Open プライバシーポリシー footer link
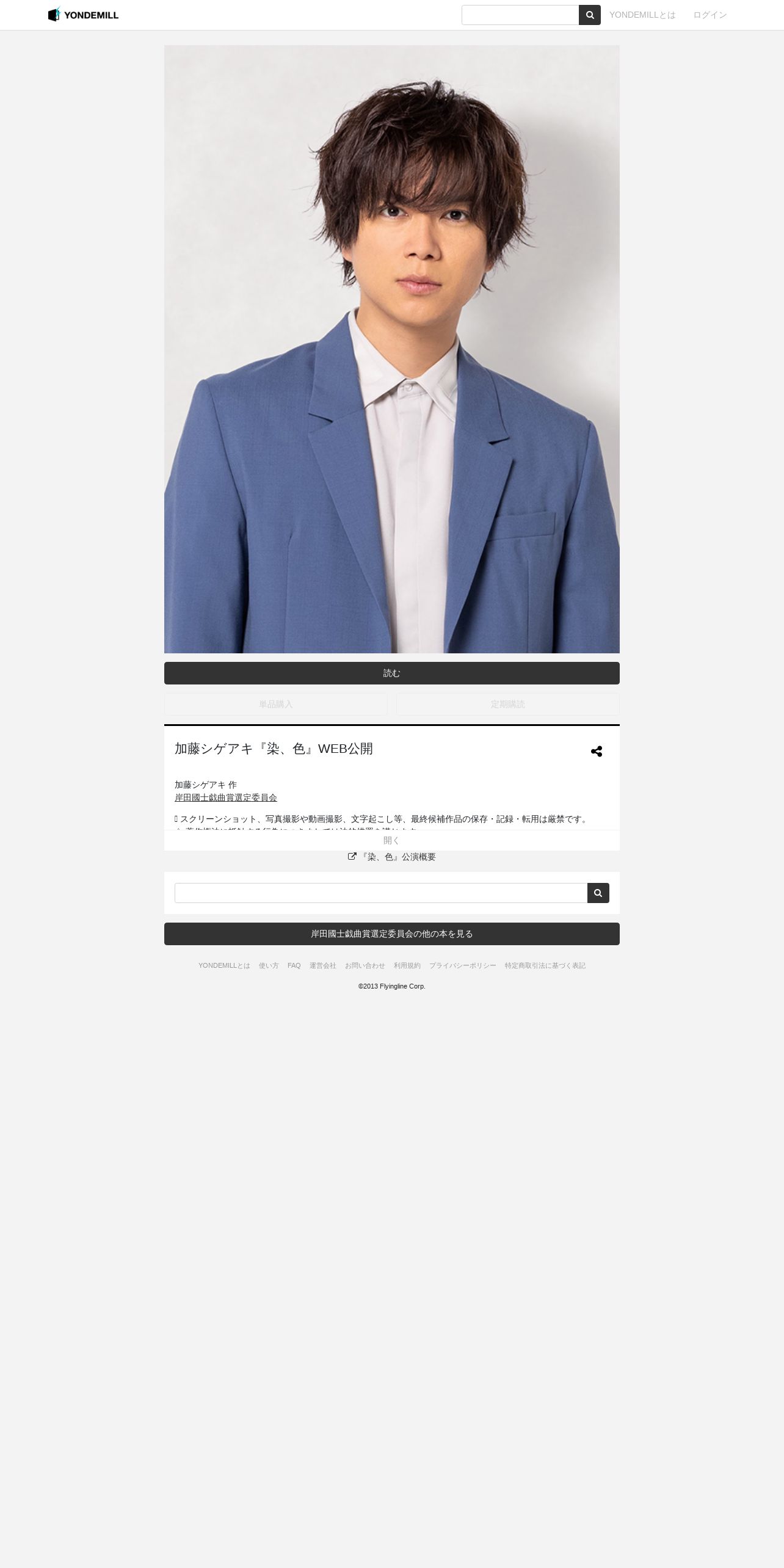This screenshot has height=1568, width=784. [x=463, y=965]
